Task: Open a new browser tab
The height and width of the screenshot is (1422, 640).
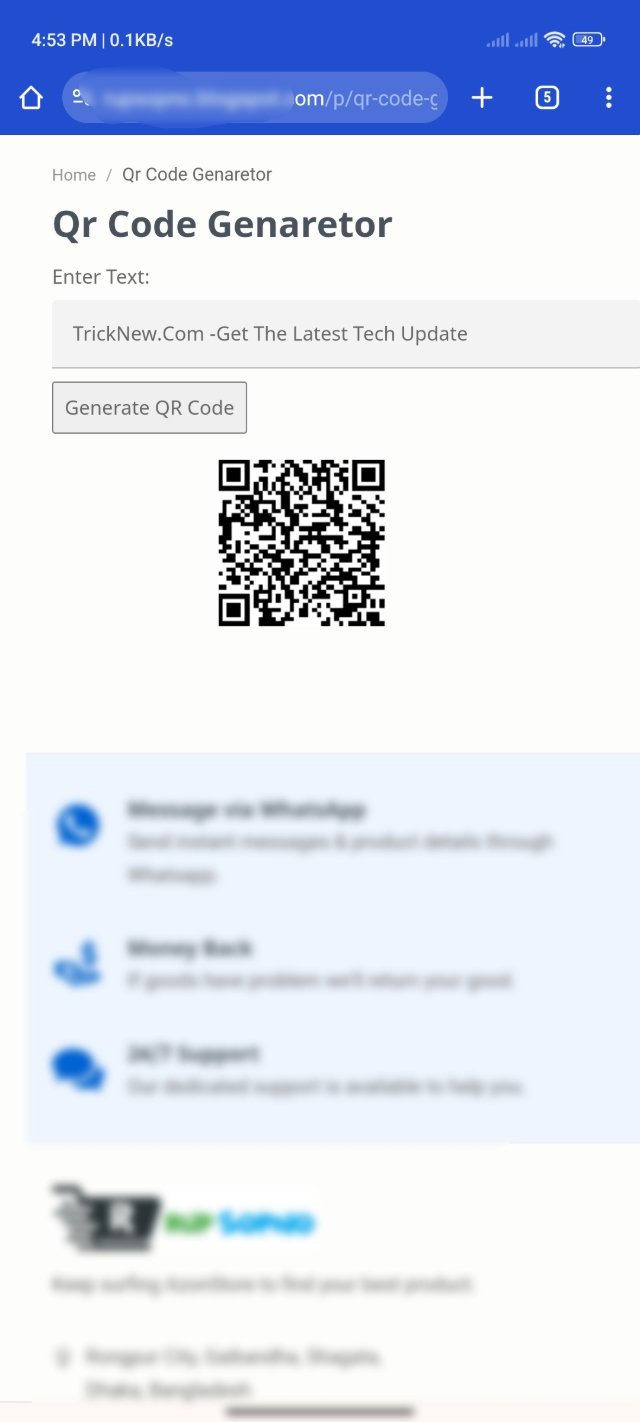Action: [482, 97]
